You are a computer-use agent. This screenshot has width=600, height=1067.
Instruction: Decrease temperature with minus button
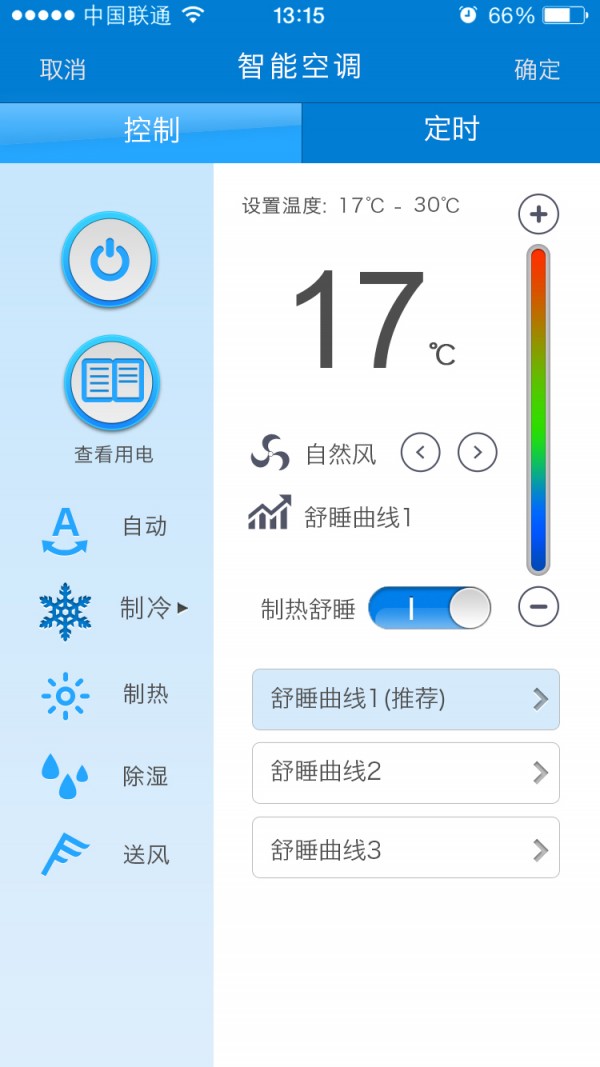coord(538,606)
